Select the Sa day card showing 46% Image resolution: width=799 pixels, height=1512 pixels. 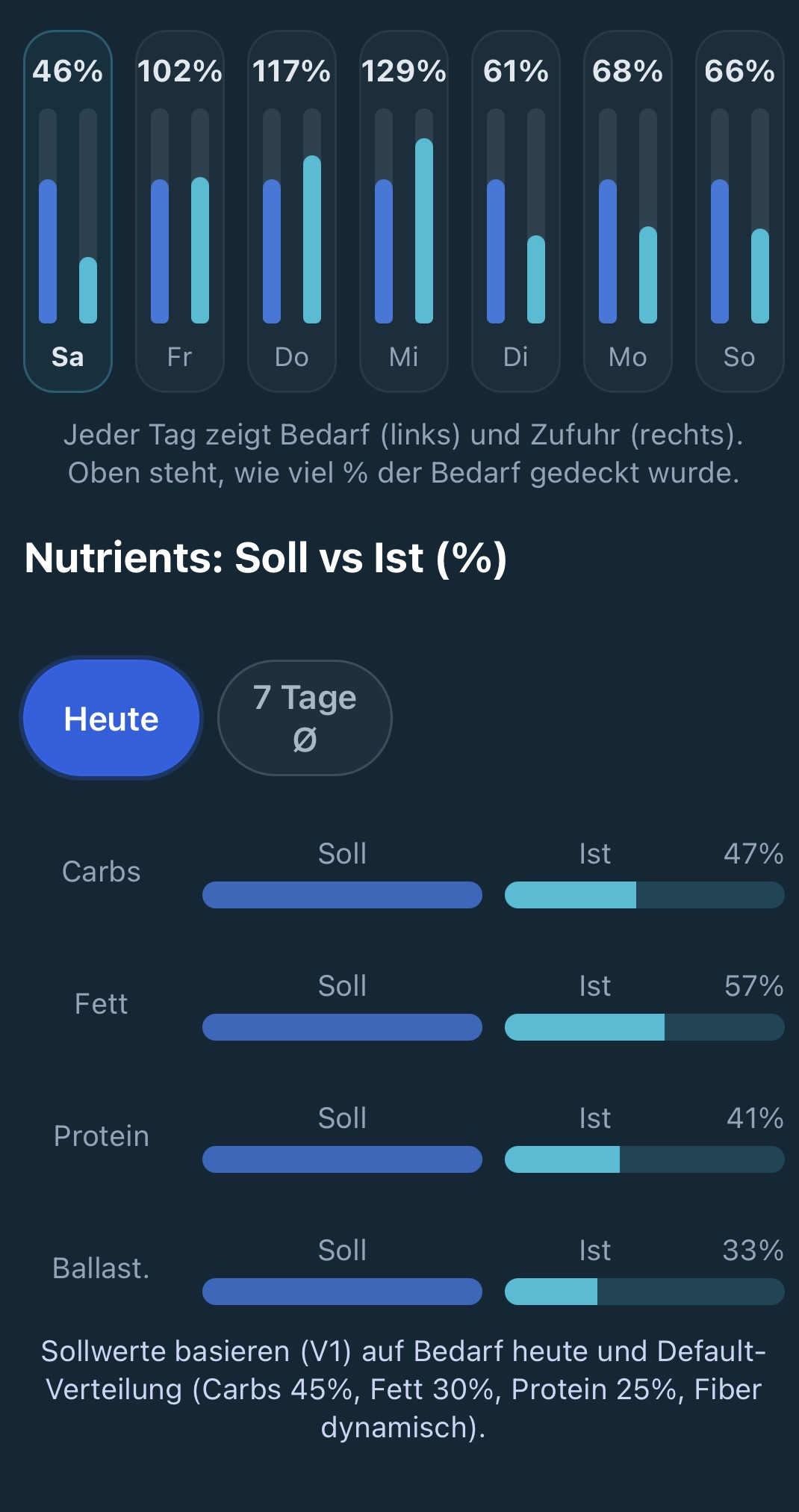pos(67,209)
